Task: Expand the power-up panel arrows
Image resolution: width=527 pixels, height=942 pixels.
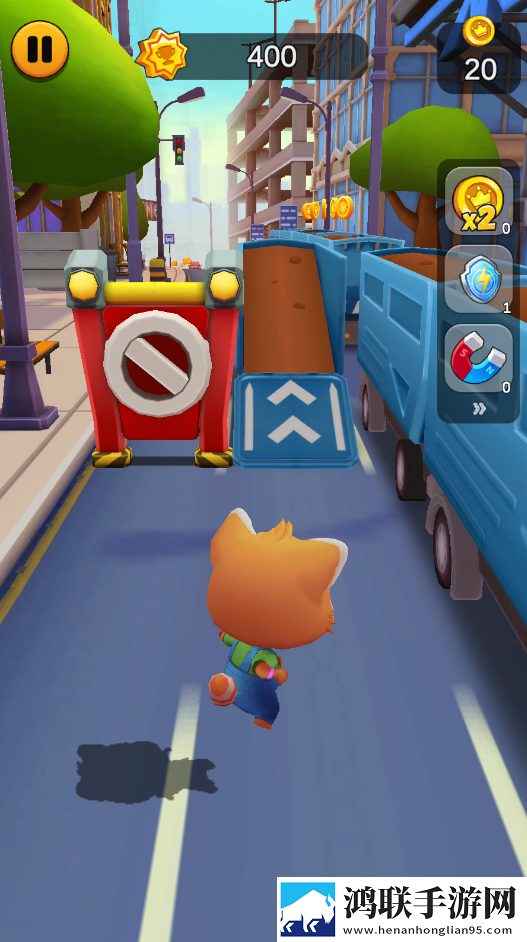Action: [x=479, y=409]
